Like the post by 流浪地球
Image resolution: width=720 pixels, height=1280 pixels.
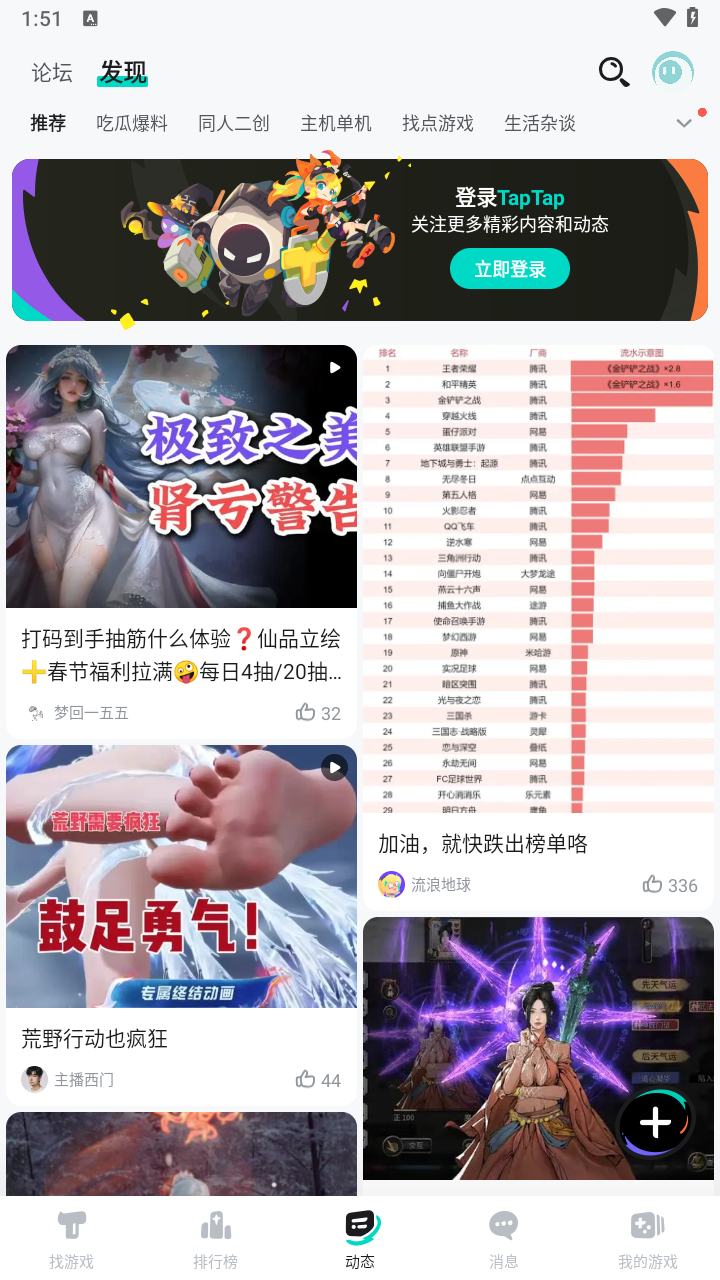coord(669,885)
